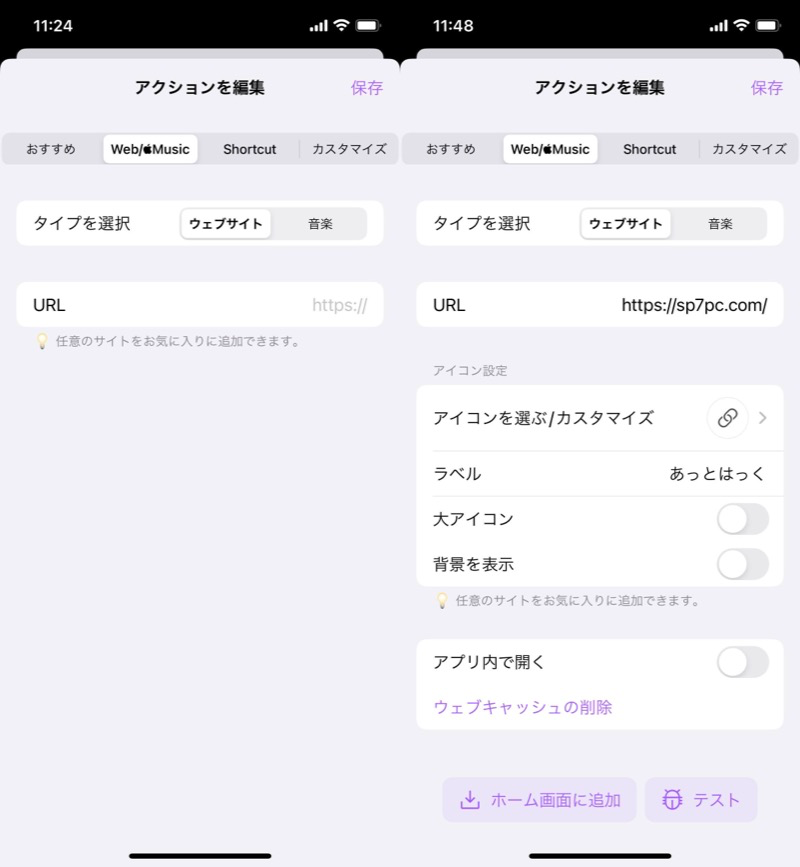Open the icon select/customize row
Viewport: 800px width, 867px height.
pos(600,418)
